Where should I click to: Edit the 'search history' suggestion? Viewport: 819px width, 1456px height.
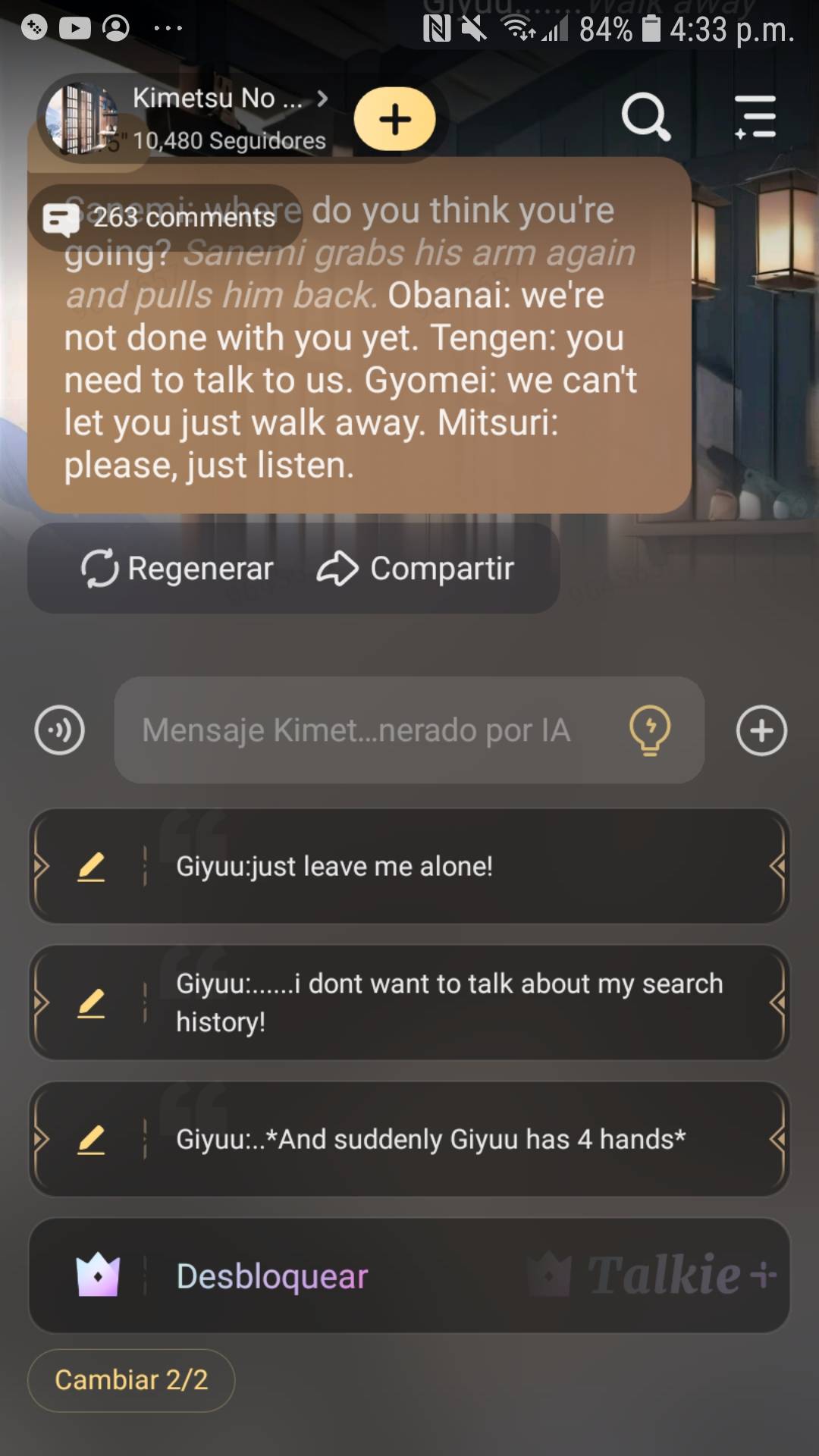pyautogui.click(x=91, y=1003)
